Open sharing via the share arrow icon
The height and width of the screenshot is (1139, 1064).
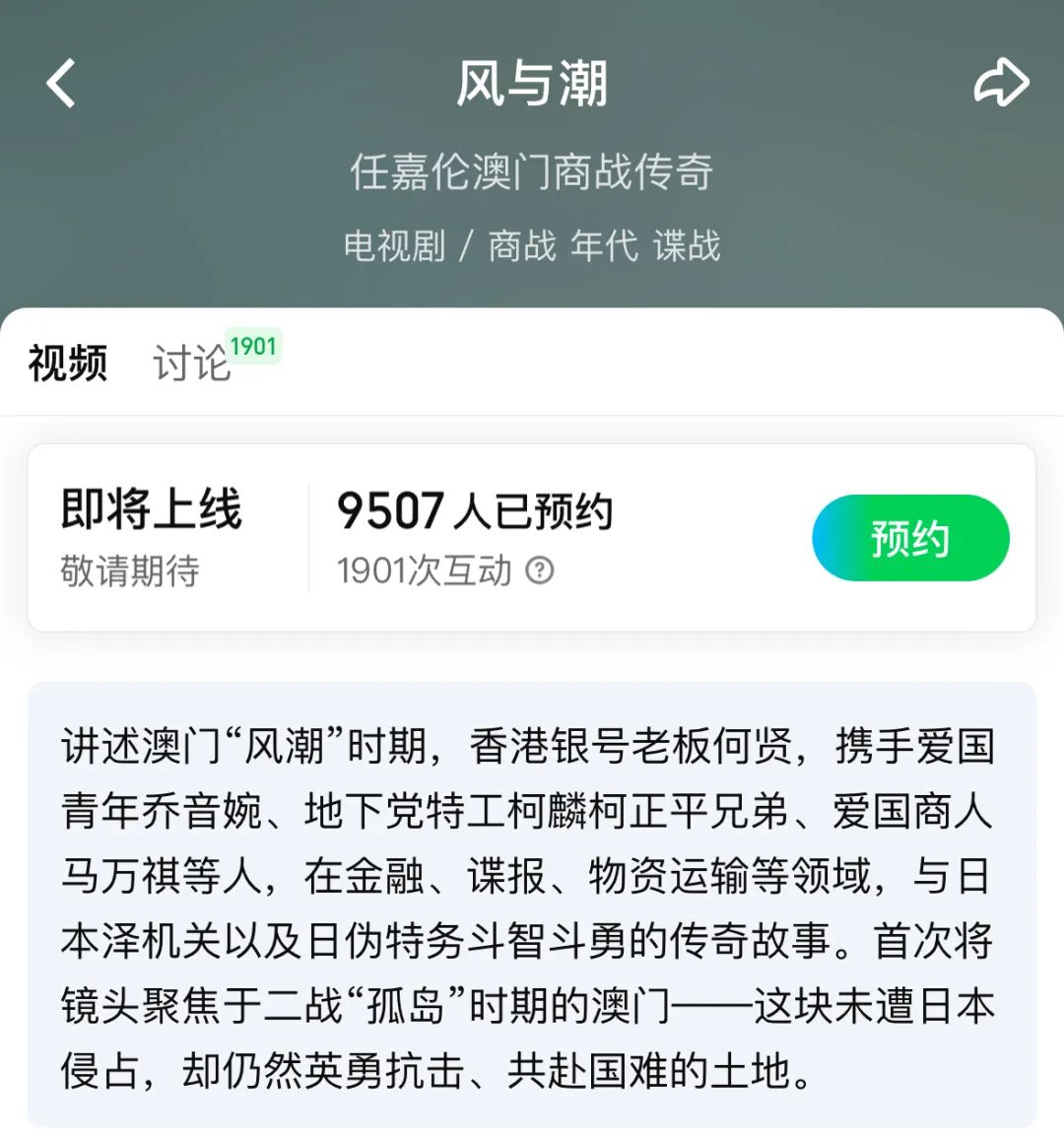pyautogui.click(x=1002, y=83)
